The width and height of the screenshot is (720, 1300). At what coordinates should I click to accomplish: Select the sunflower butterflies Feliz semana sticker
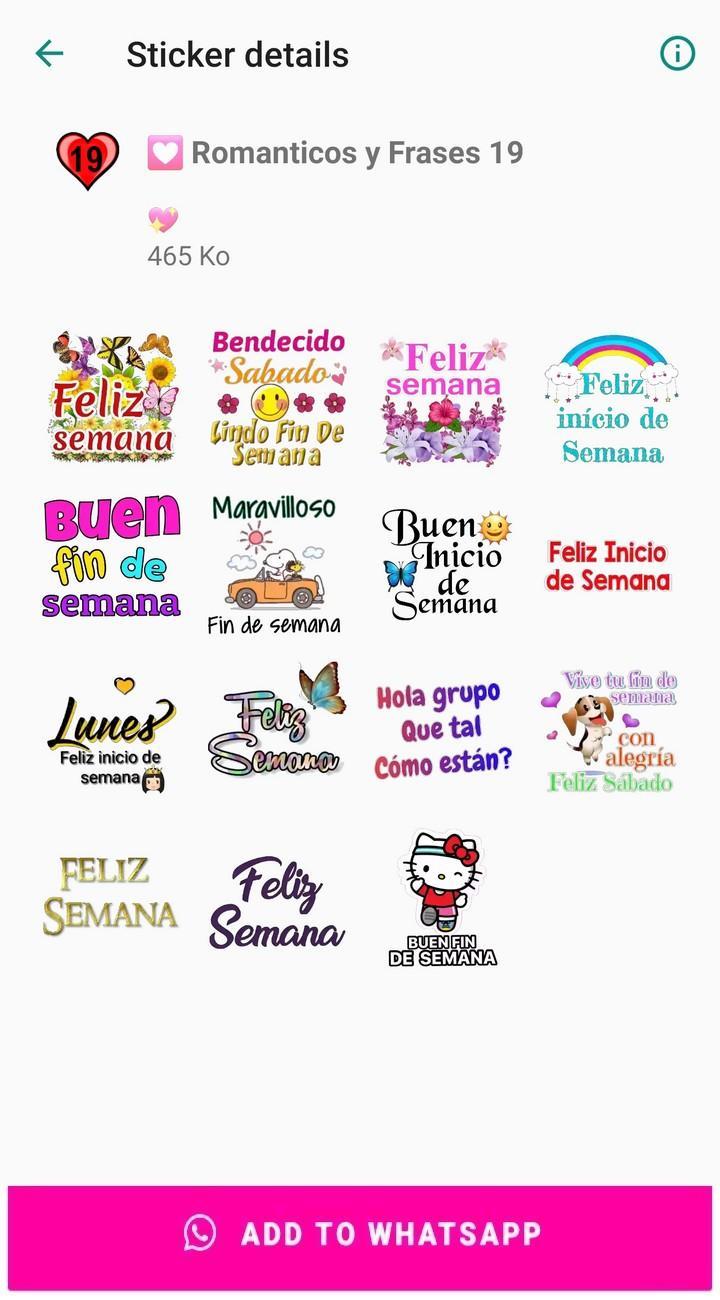pos(113,397)
